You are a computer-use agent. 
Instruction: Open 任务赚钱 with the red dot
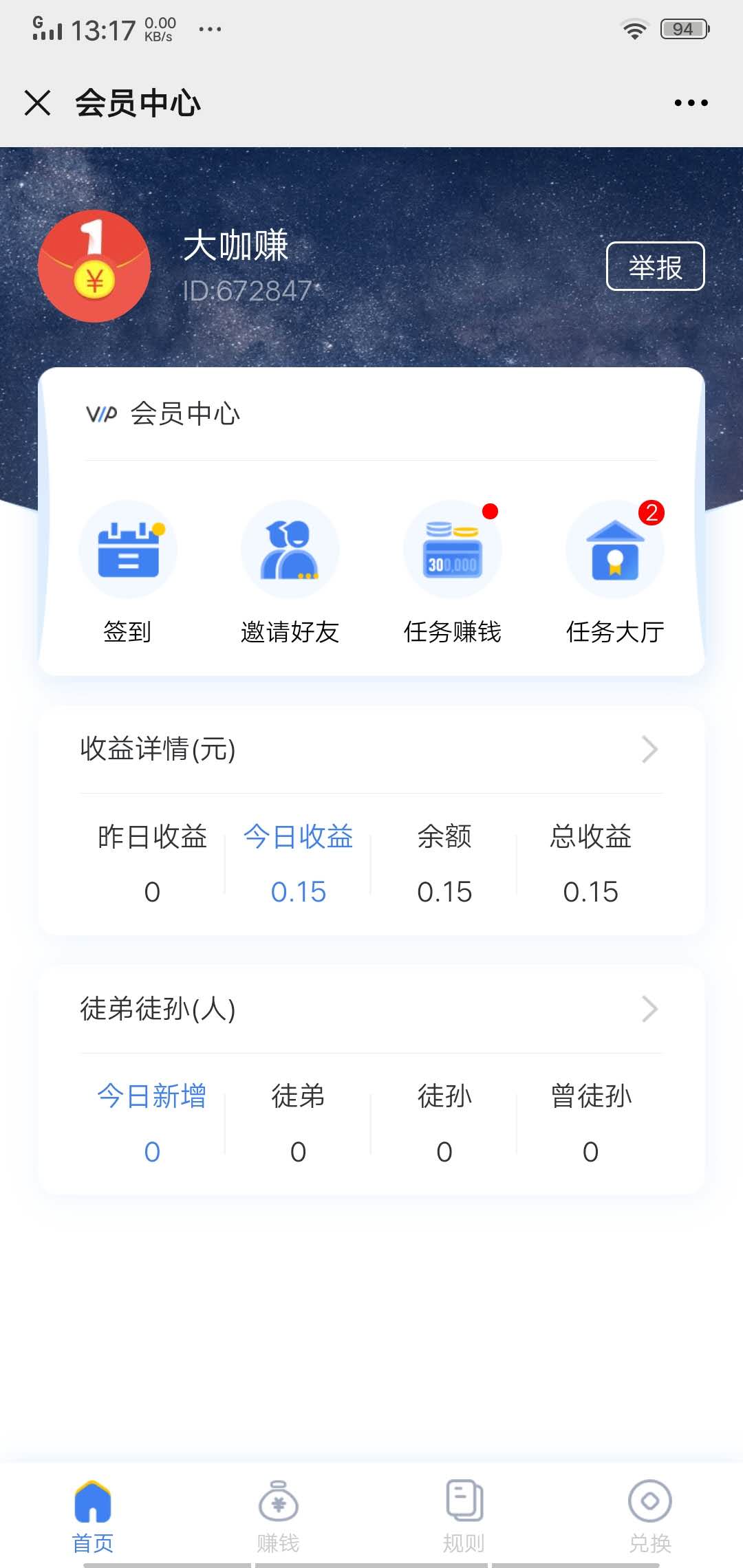tap(453, 549)
